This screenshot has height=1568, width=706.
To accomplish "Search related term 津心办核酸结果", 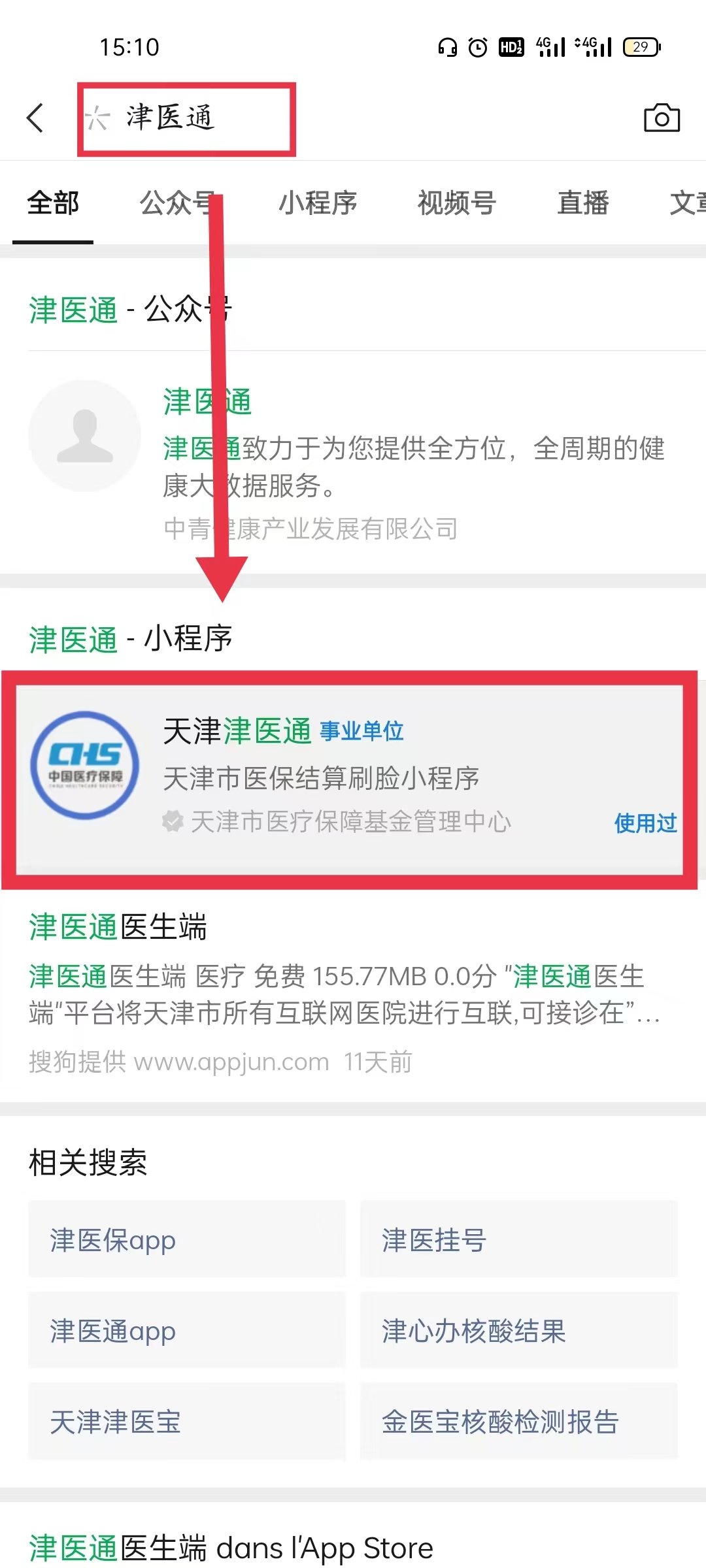I will coord(518,1330).
